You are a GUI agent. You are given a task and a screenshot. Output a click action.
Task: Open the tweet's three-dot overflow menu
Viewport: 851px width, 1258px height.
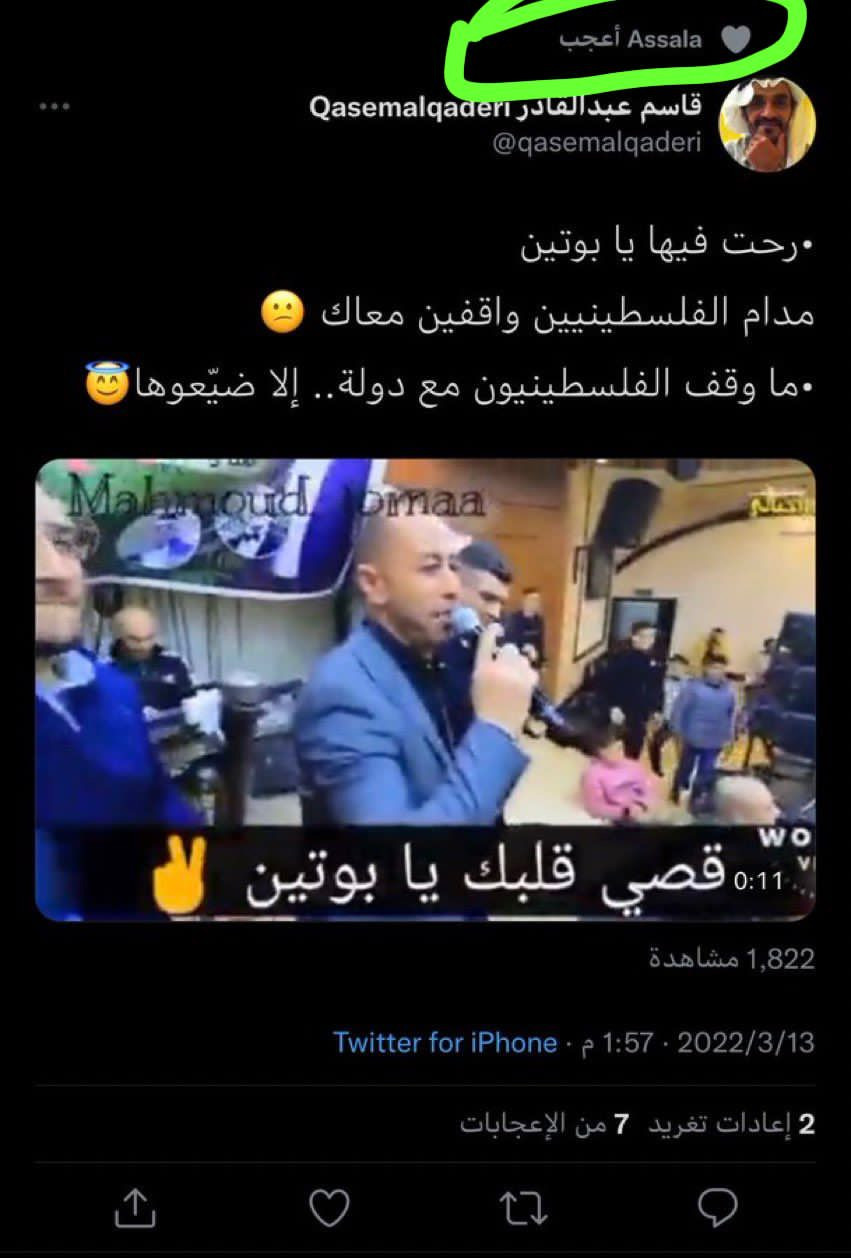(x=54, y=107)
